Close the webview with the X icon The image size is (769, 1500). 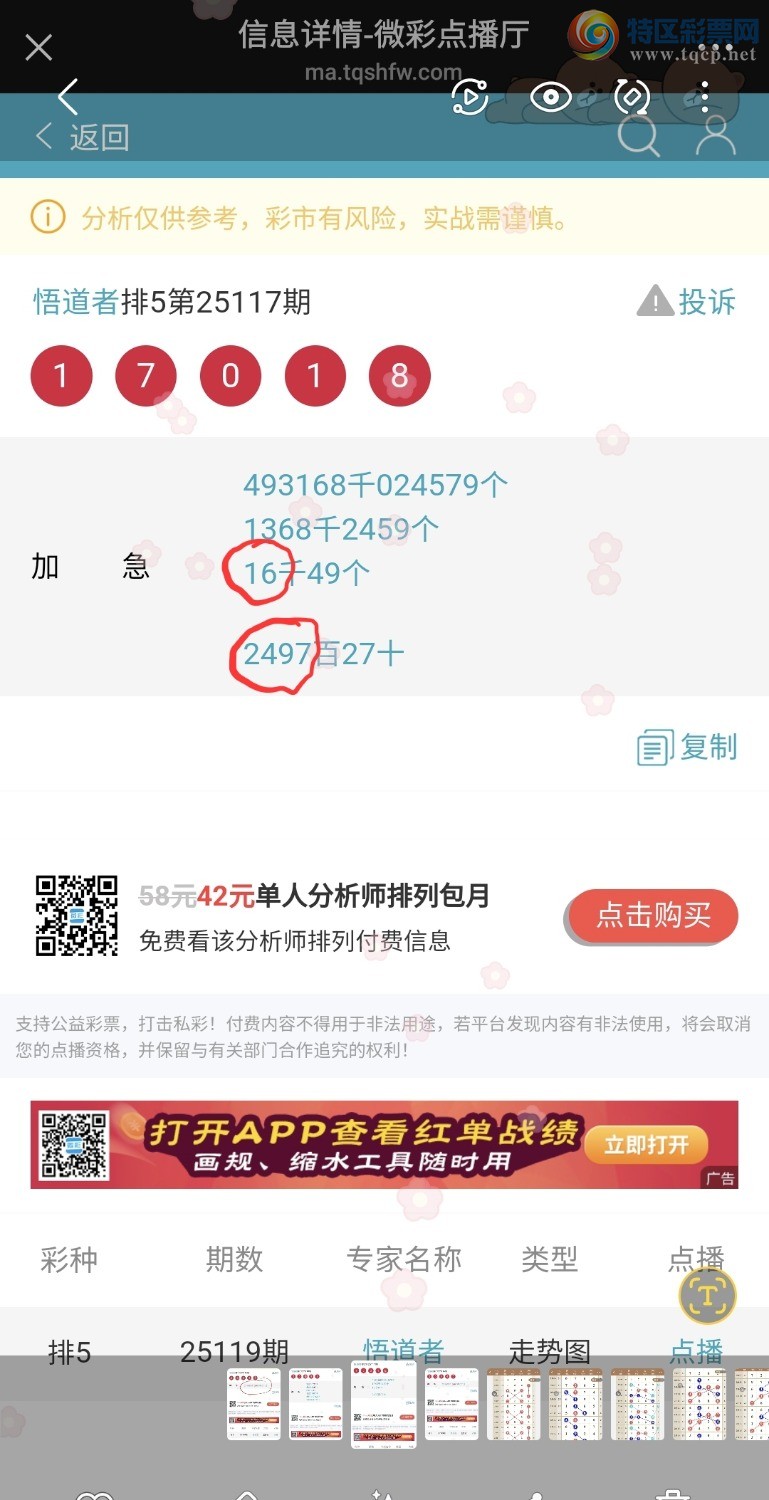(38, 47)
